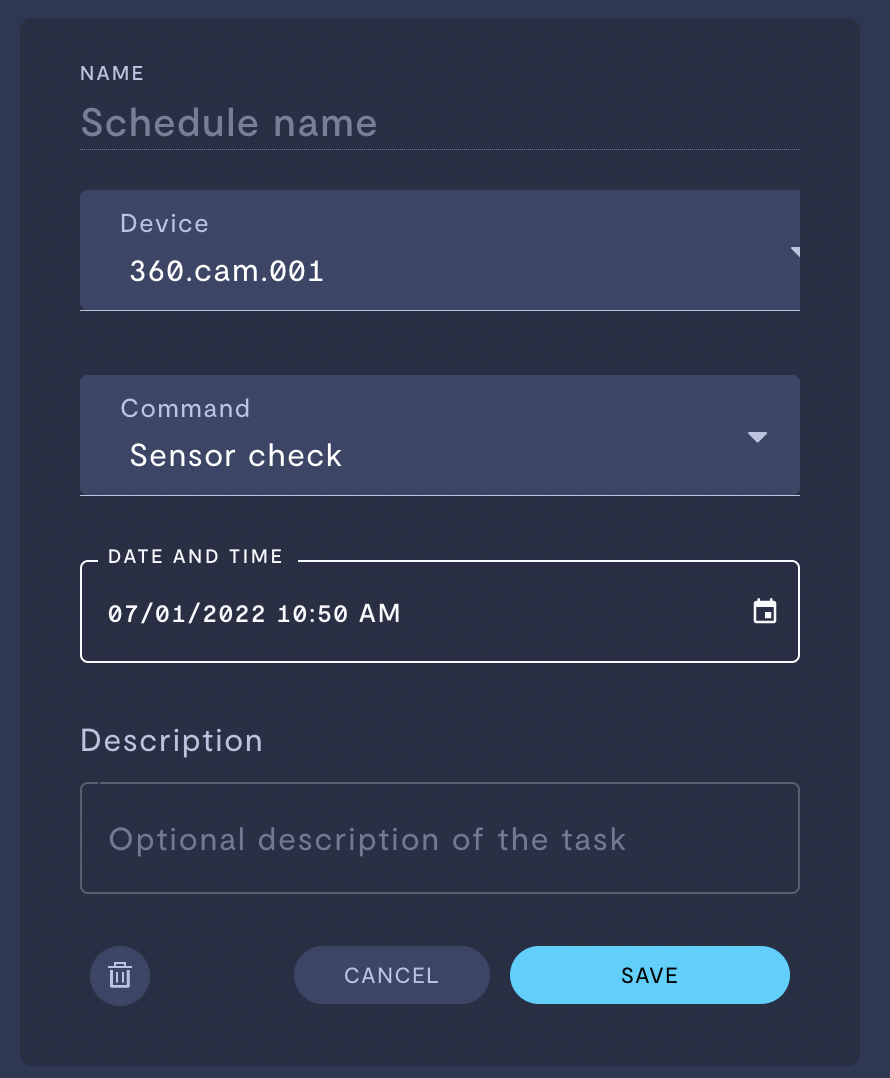
Task: Open the Device dropdown
Action: [x=438, y=250]
